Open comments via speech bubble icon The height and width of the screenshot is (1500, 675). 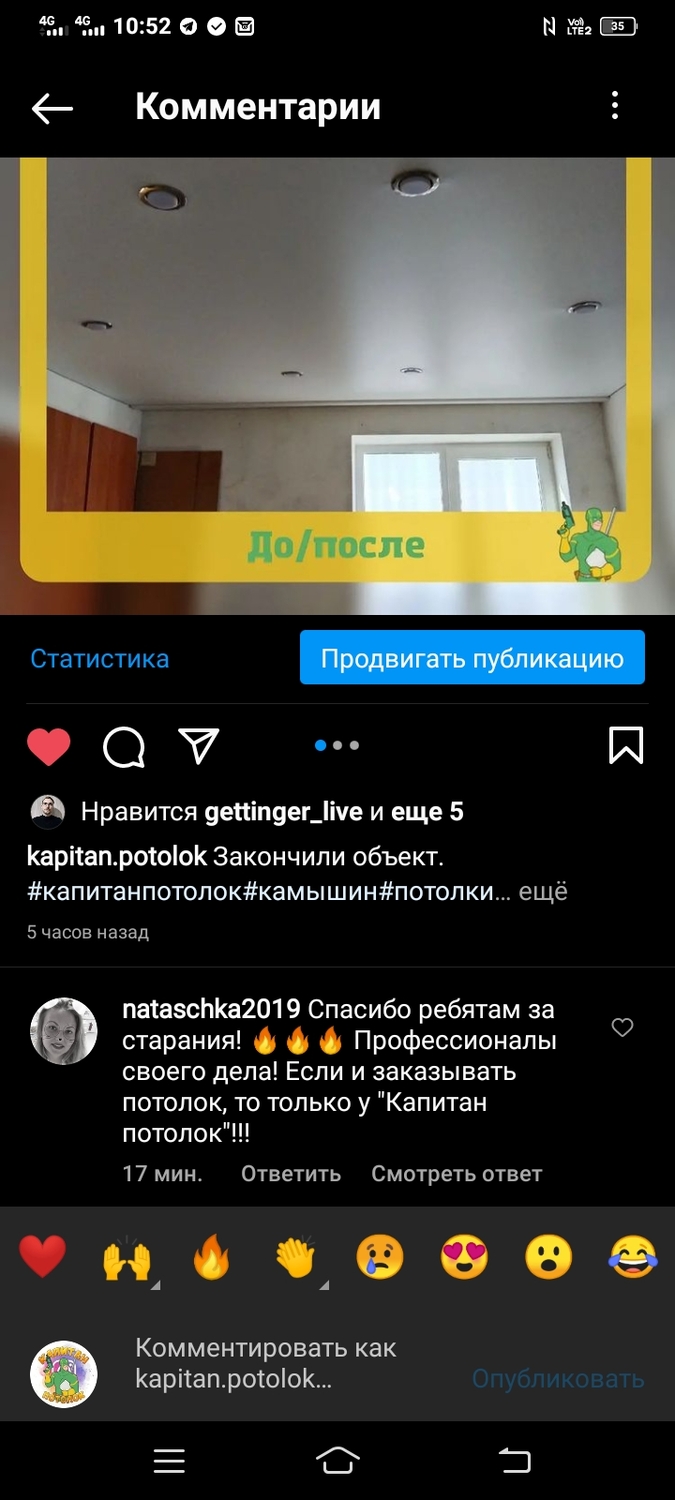point(124,746)
